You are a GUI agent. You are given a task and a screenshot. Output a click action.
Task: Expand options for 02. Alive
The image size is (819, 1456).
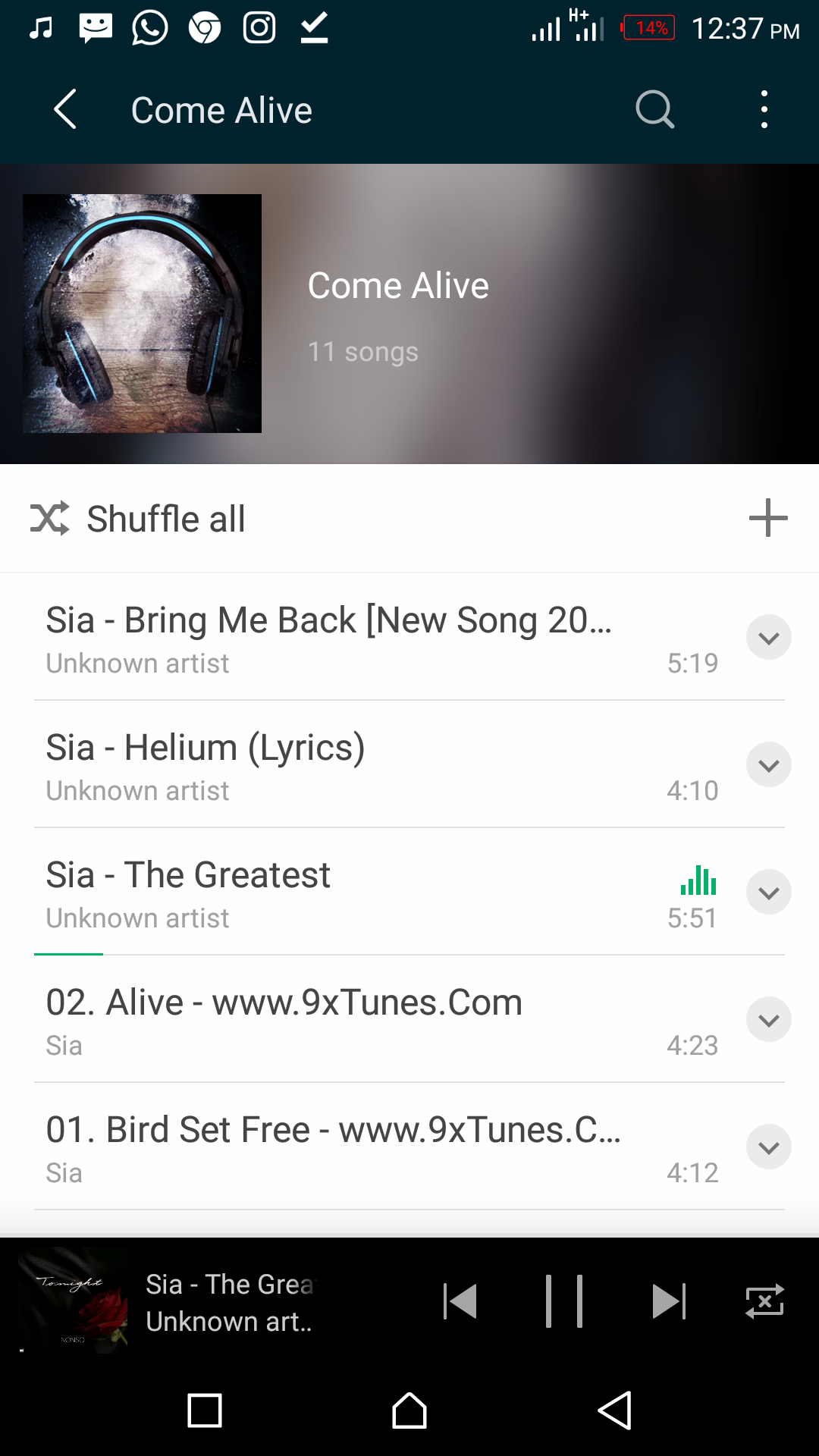point(768,1019)
